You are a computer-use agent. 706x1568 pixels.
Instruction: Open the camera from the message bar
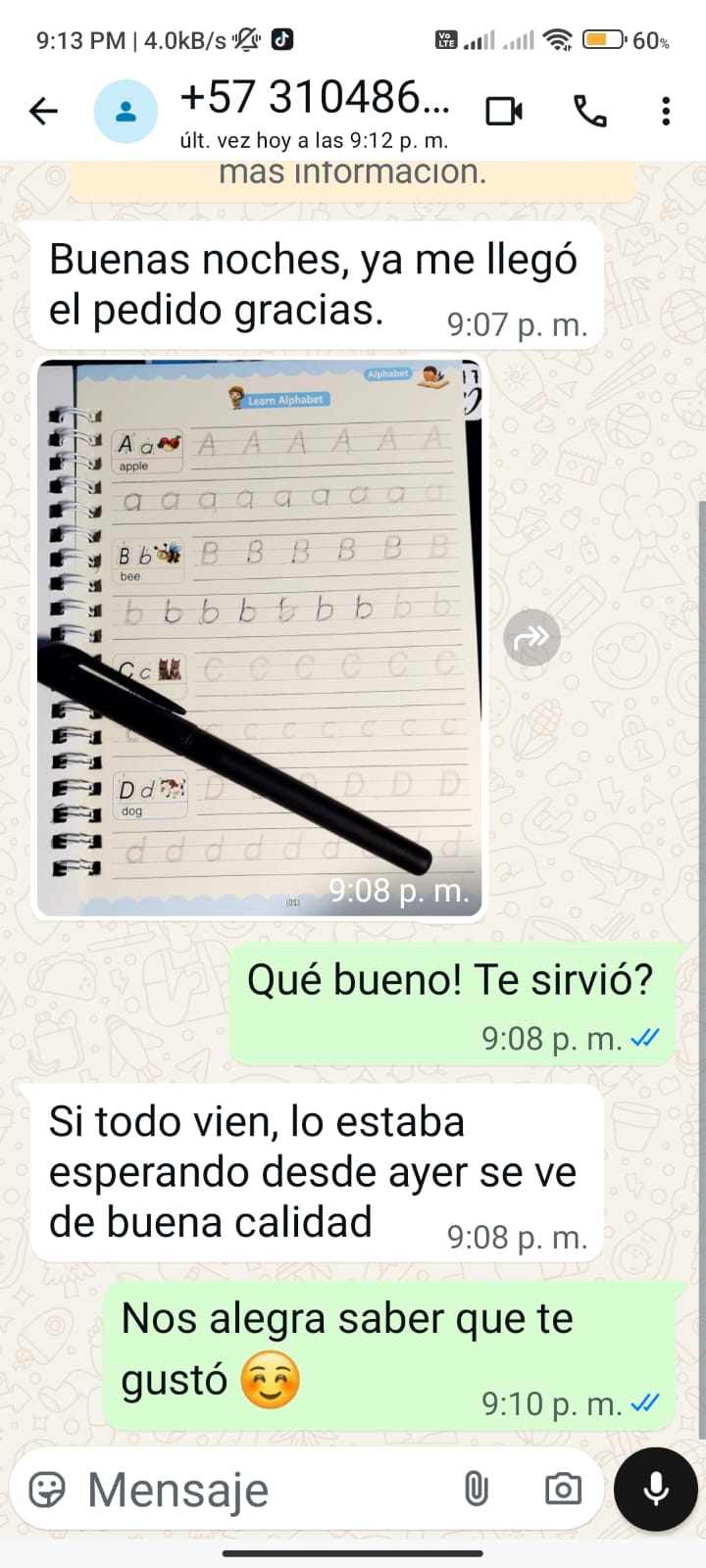point(563,1490)
